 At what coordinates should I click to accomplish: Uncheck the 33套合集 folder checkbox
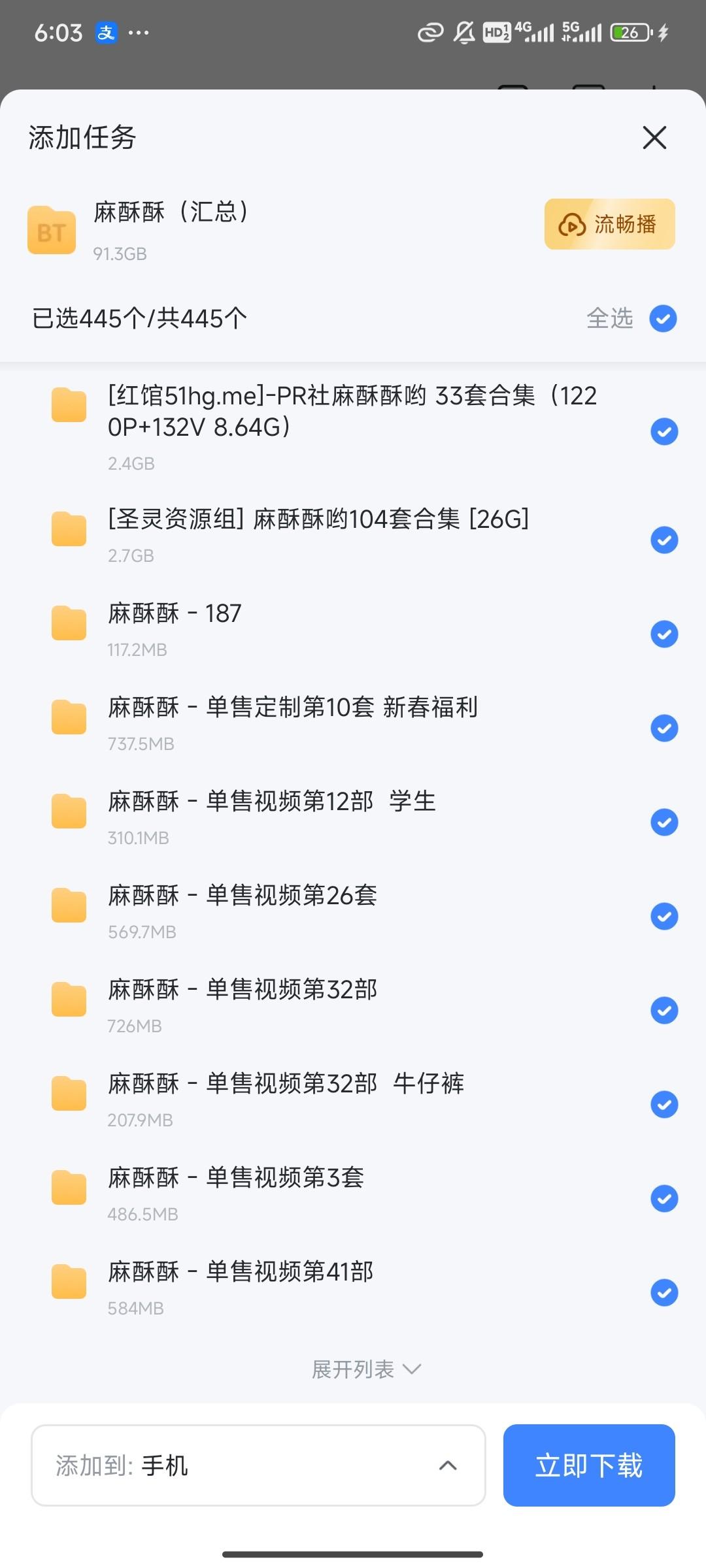(x=664, y=432)
